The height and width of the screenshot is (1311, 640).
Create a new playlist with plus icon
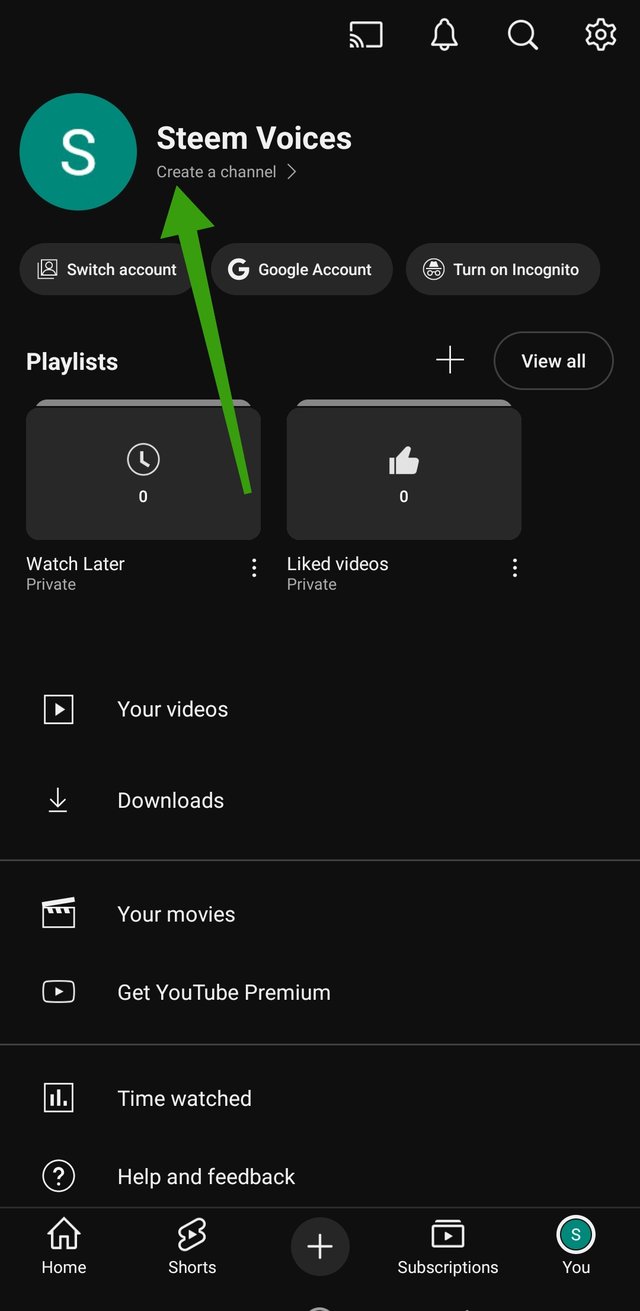(x=450, y=361)
